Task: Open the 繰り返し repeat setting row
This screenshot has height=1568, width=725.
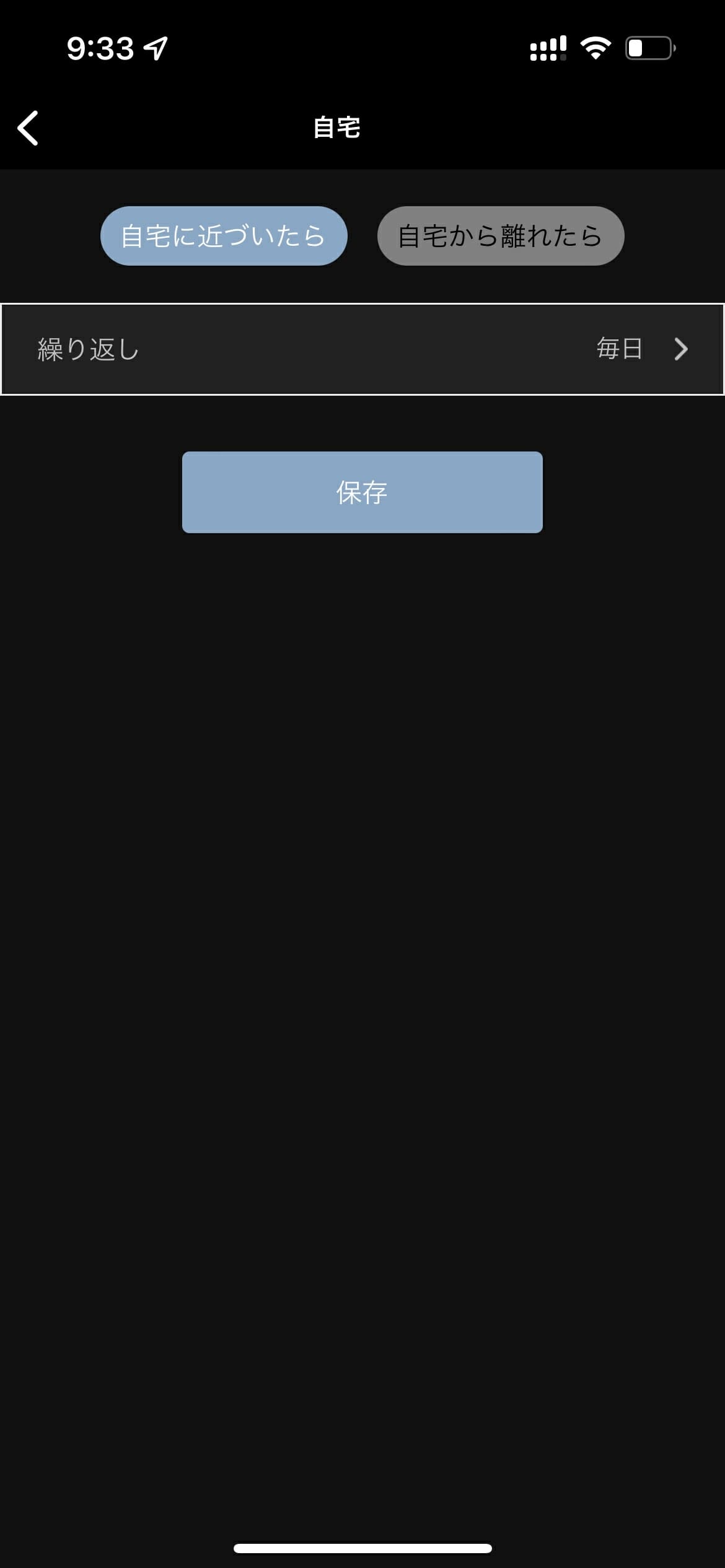Action: tap(362, 349)
